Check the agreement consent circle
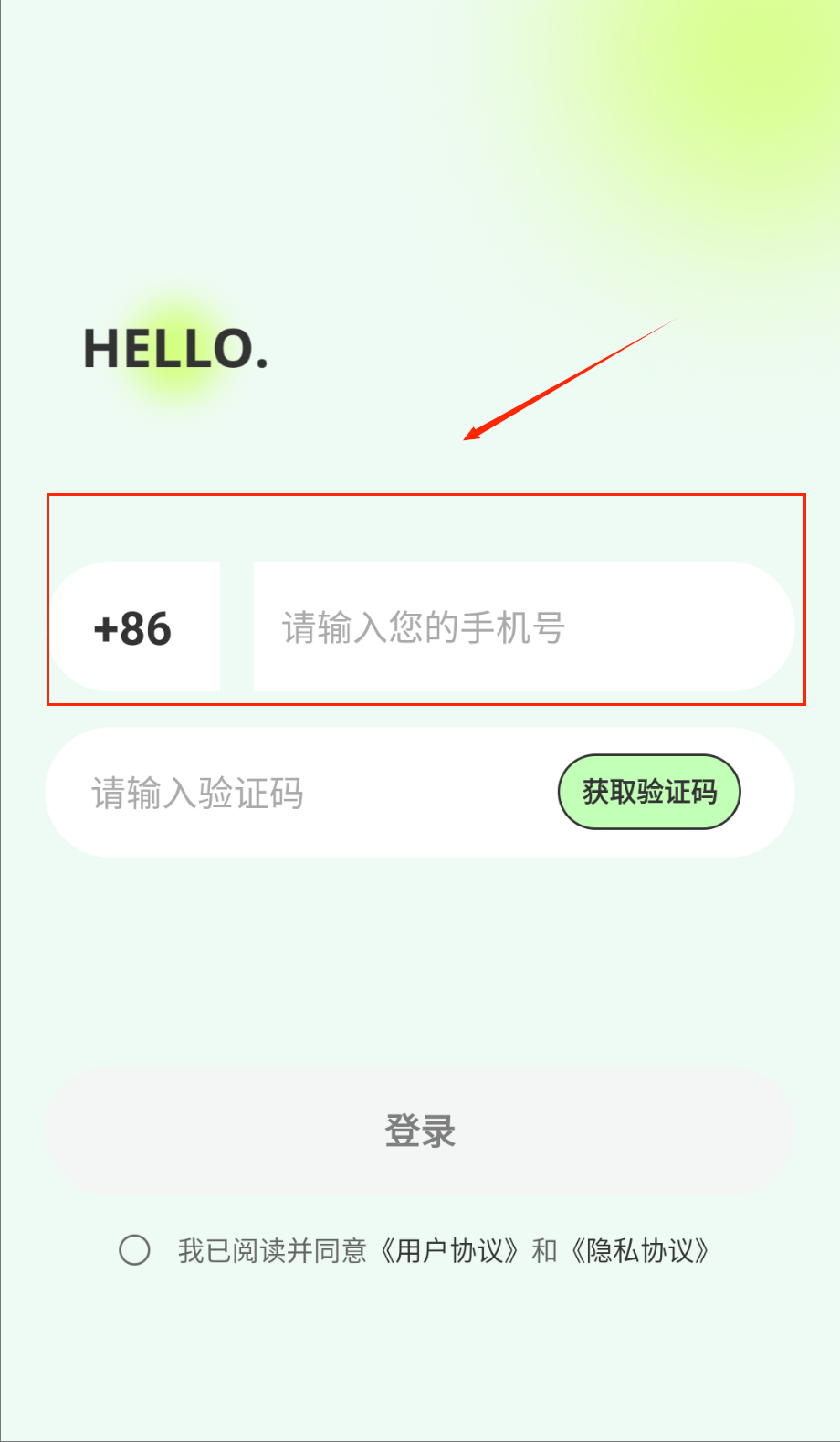This screenshot has height=1442, width=840. (134, 1250)
